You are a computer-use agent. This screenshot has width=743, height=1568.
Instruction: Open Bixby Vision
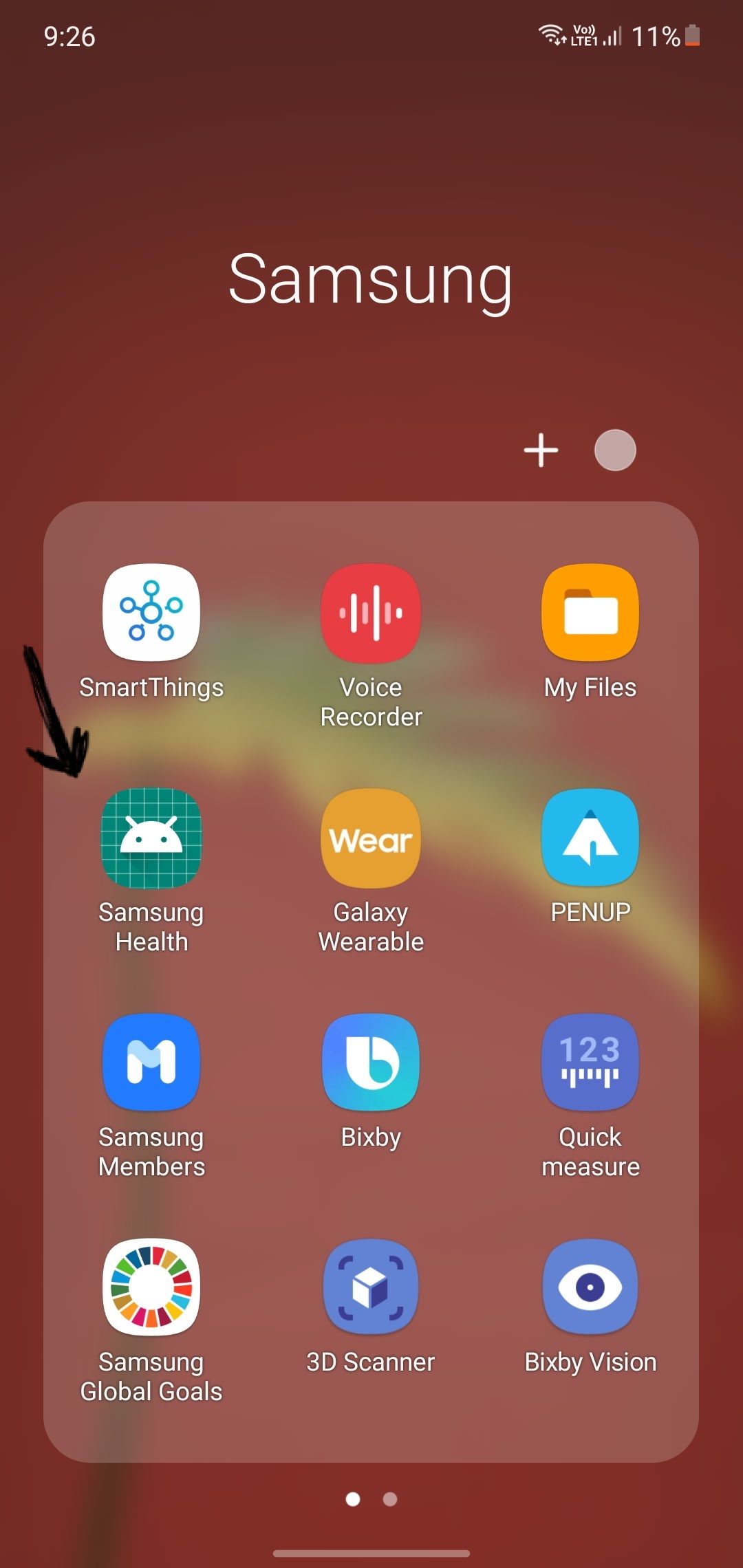point(590,1286)
